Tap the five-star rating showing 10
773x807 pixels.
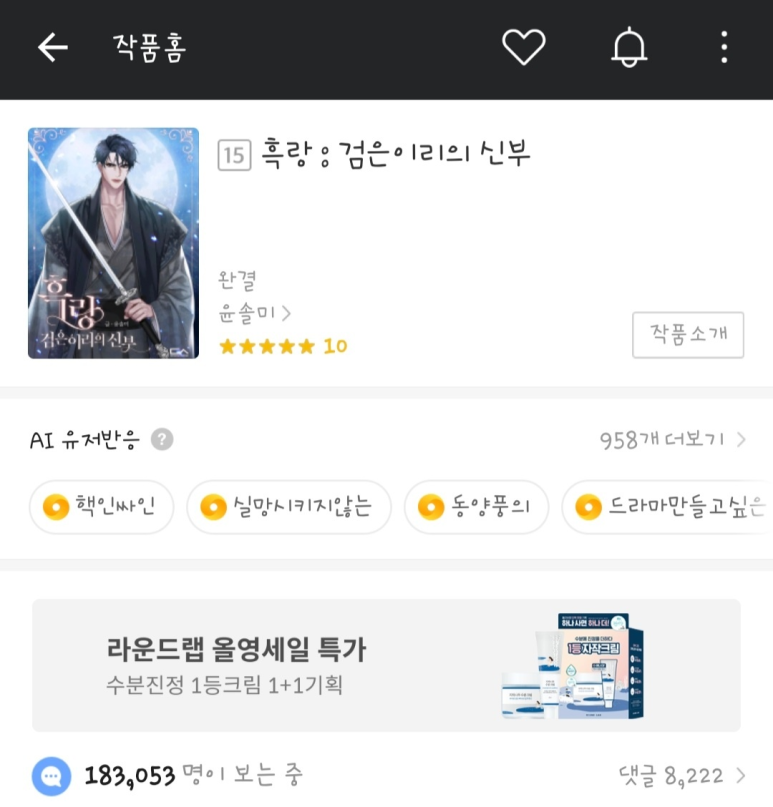[x=285, y=348]
